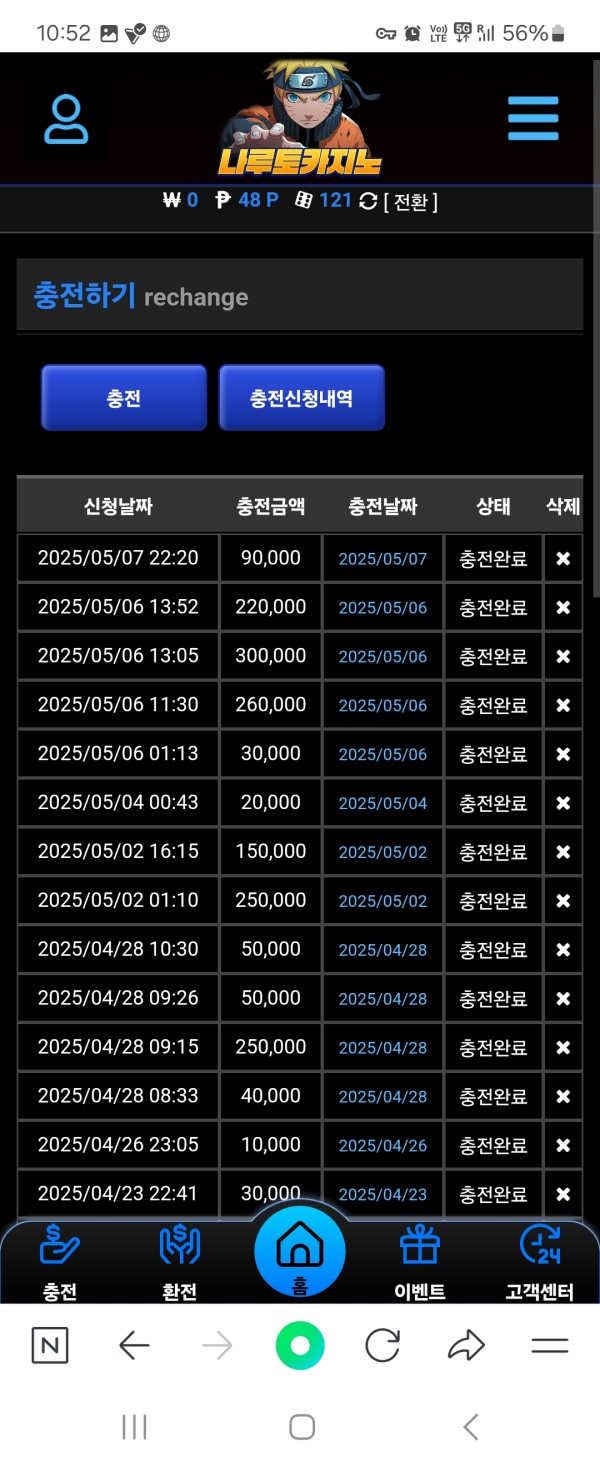Reload the page in the browser
Image resolution: width=600 pixels, height=1467 pixels.
382,1345
